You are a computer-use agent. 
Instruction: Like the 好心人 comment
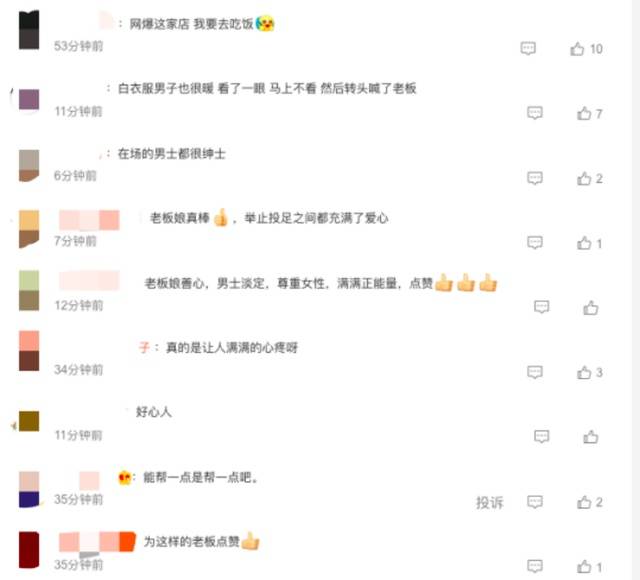tap(591, 436)
